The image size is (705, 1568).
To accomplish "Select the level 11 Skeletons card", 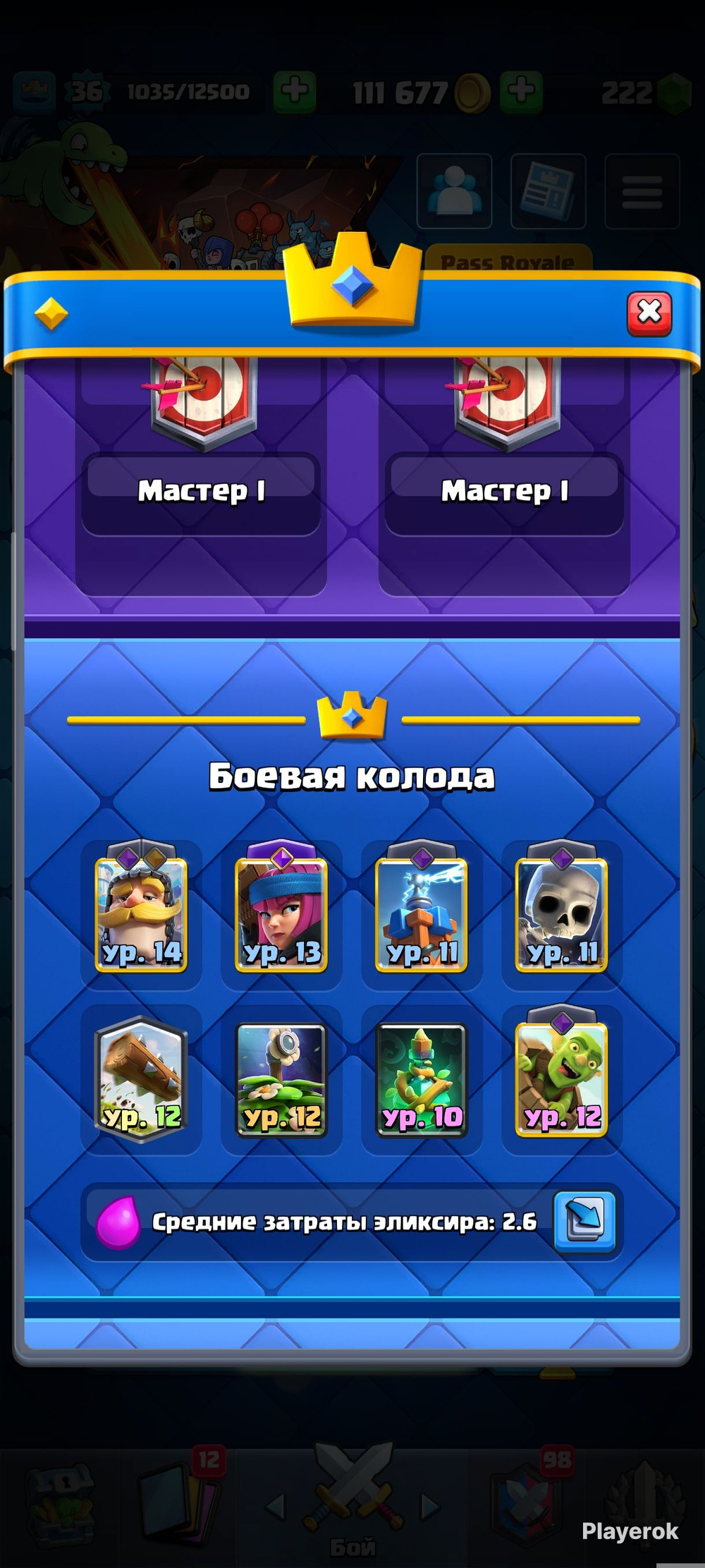I will 561,908.
